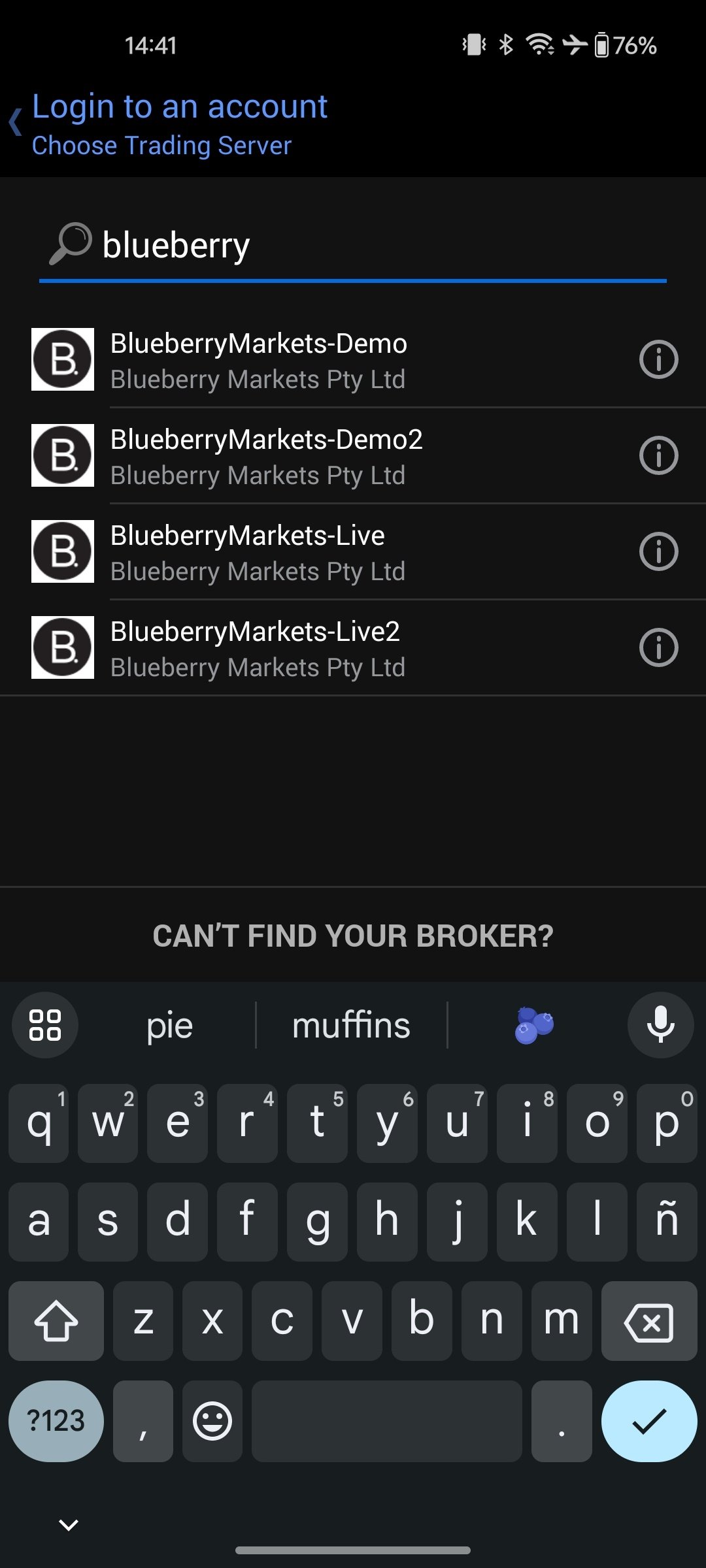Insert the keyboard suggestion "pie"
Viewport: 706px width, 1568px height.
point(169,1025)
